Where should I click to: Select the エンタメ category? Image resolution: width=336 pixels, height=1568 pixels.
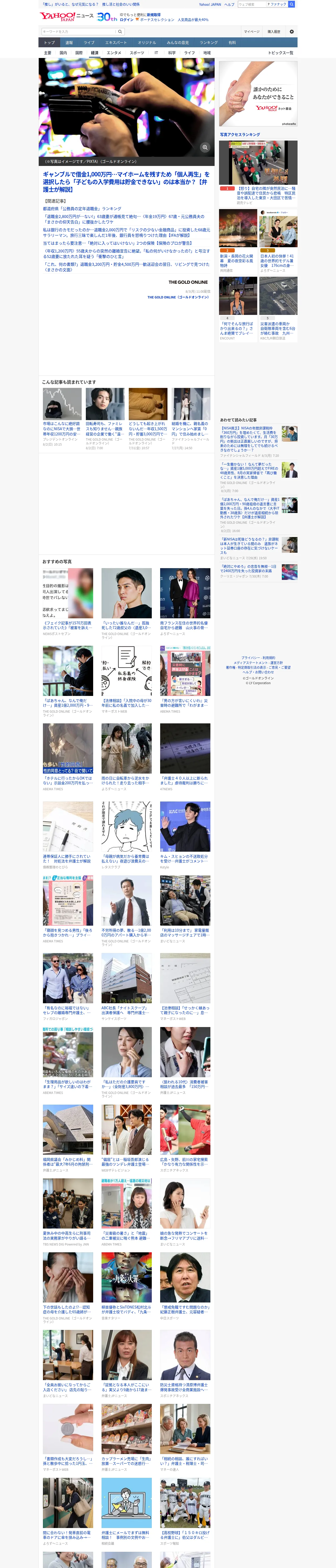[114, 53]
